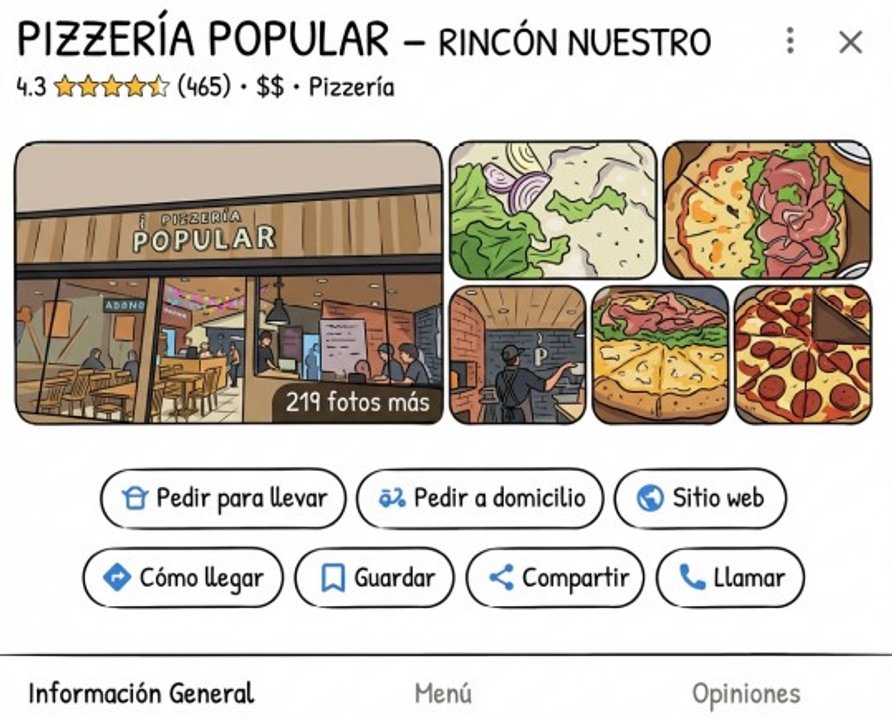Choose Pedir a domicilio
The image size is (892, 720).
(x=480, y=498)
